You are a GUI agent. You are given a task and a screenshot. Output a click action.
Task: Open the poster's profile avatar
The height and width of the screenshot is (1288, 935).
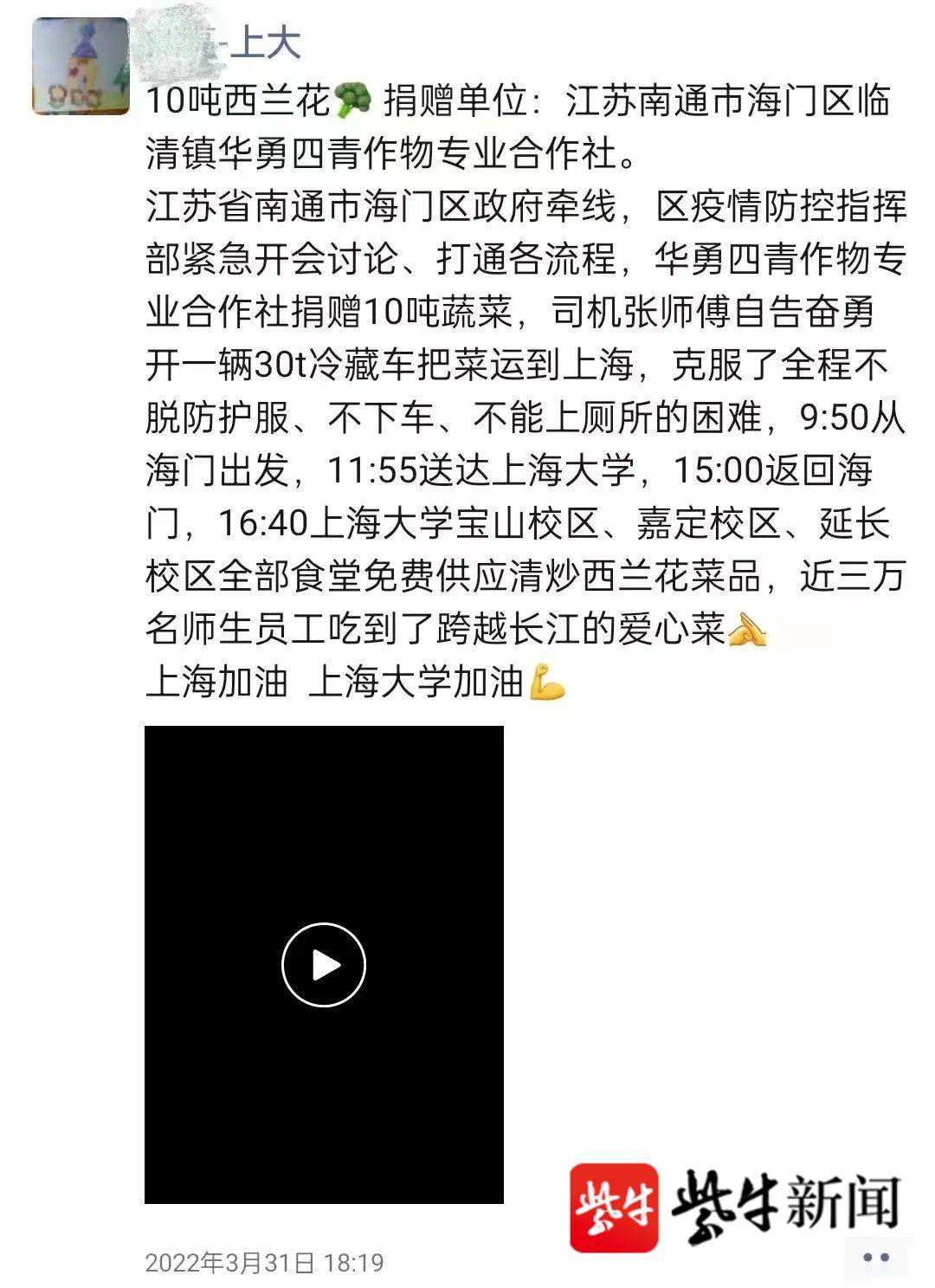coord(80,67)
